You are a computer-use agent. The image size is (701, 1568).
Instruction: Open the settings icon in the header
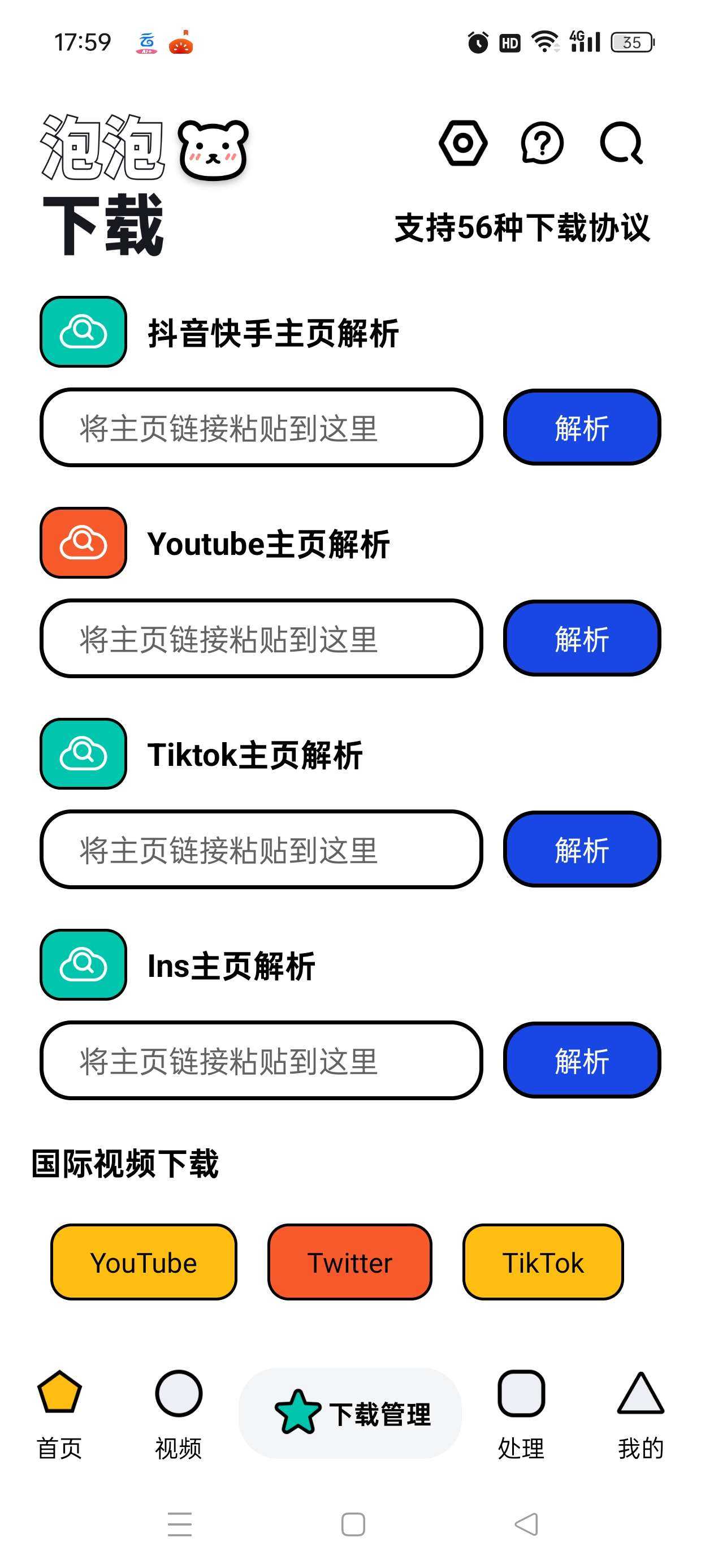464,144
